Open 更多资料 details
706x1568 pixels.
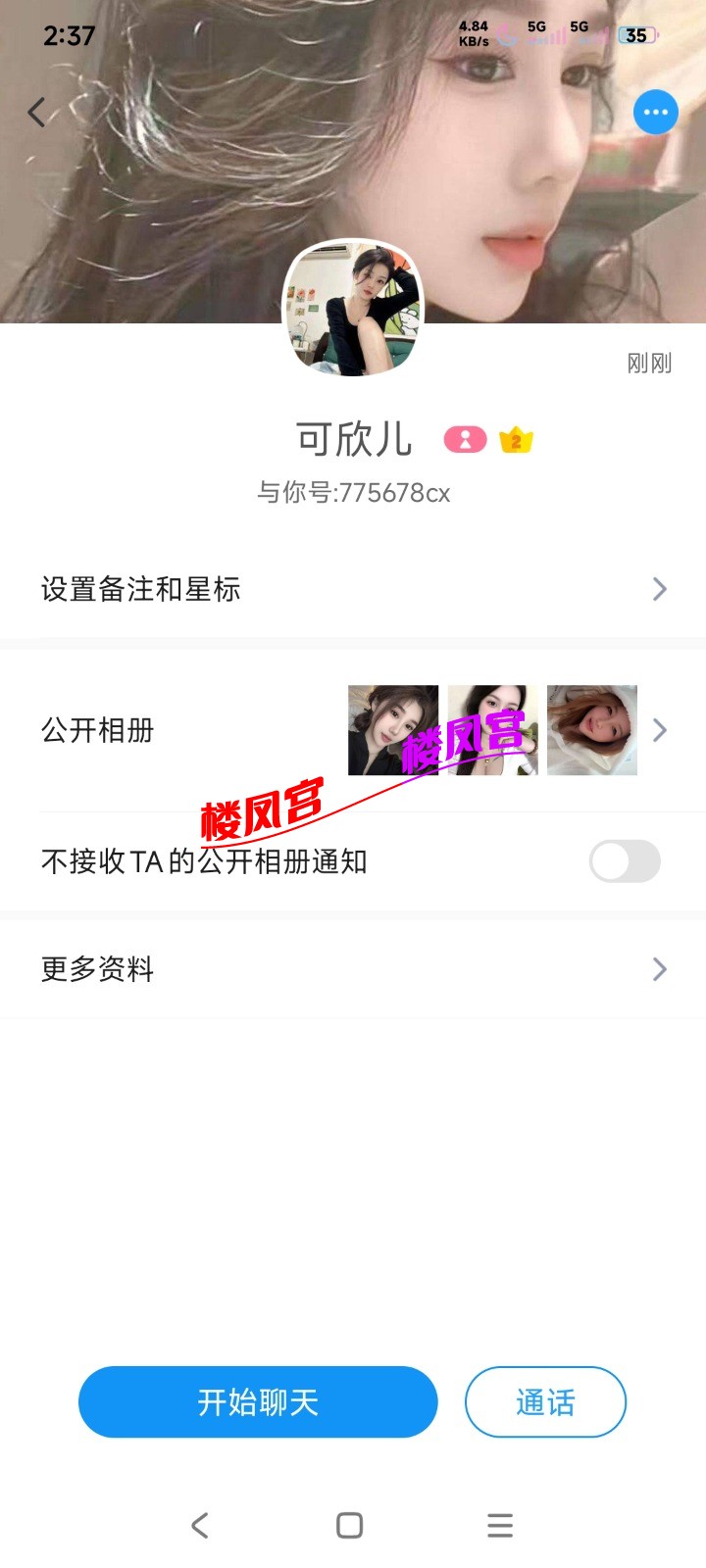click(353, 969)
